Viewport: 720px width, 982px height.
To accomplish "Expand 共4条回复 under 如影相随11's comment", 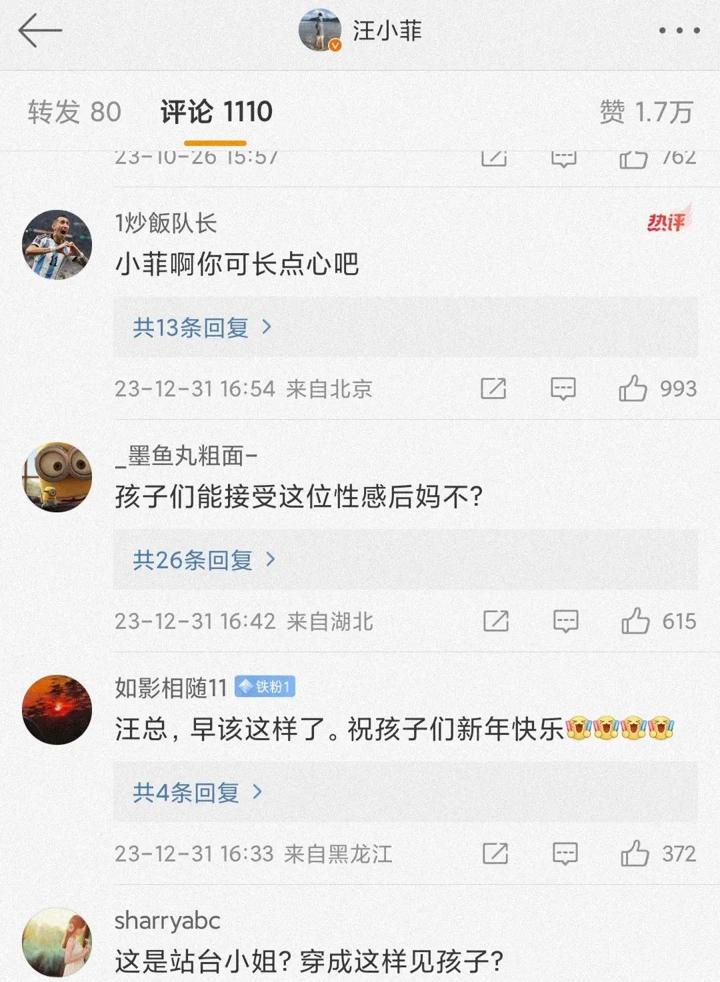I will click(198, 793).
